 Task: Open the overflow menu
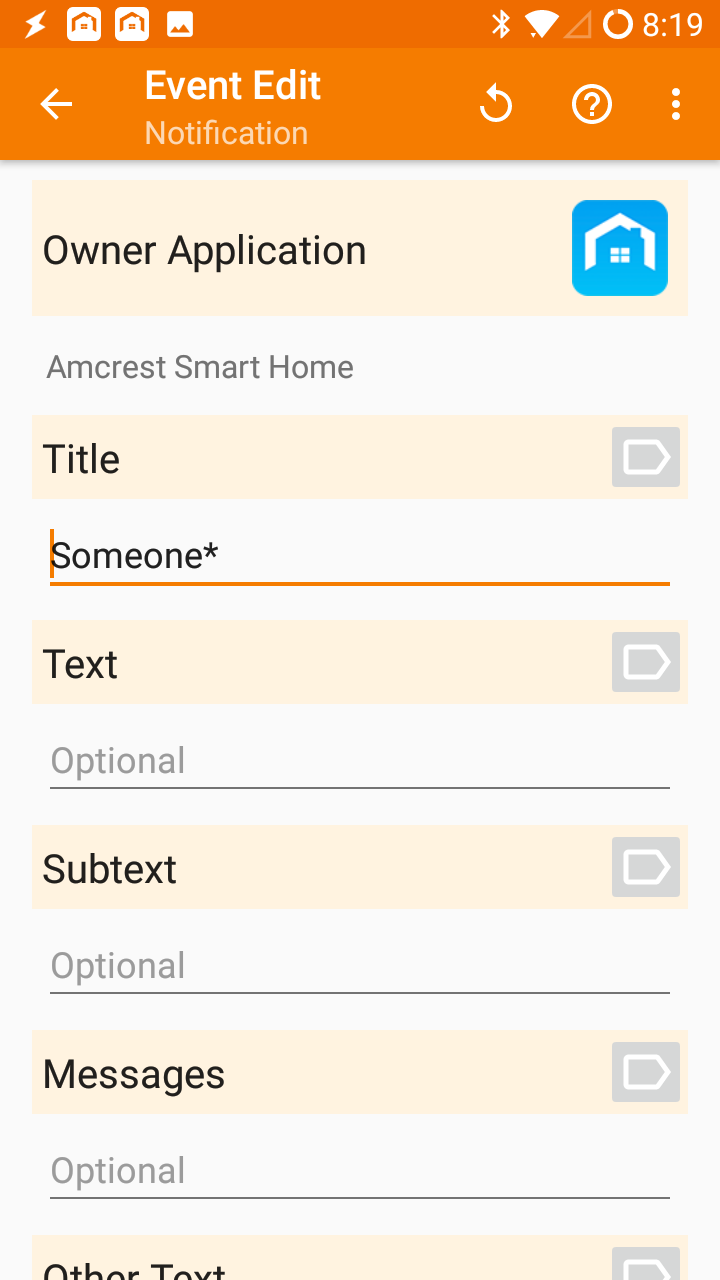point(676,104)
